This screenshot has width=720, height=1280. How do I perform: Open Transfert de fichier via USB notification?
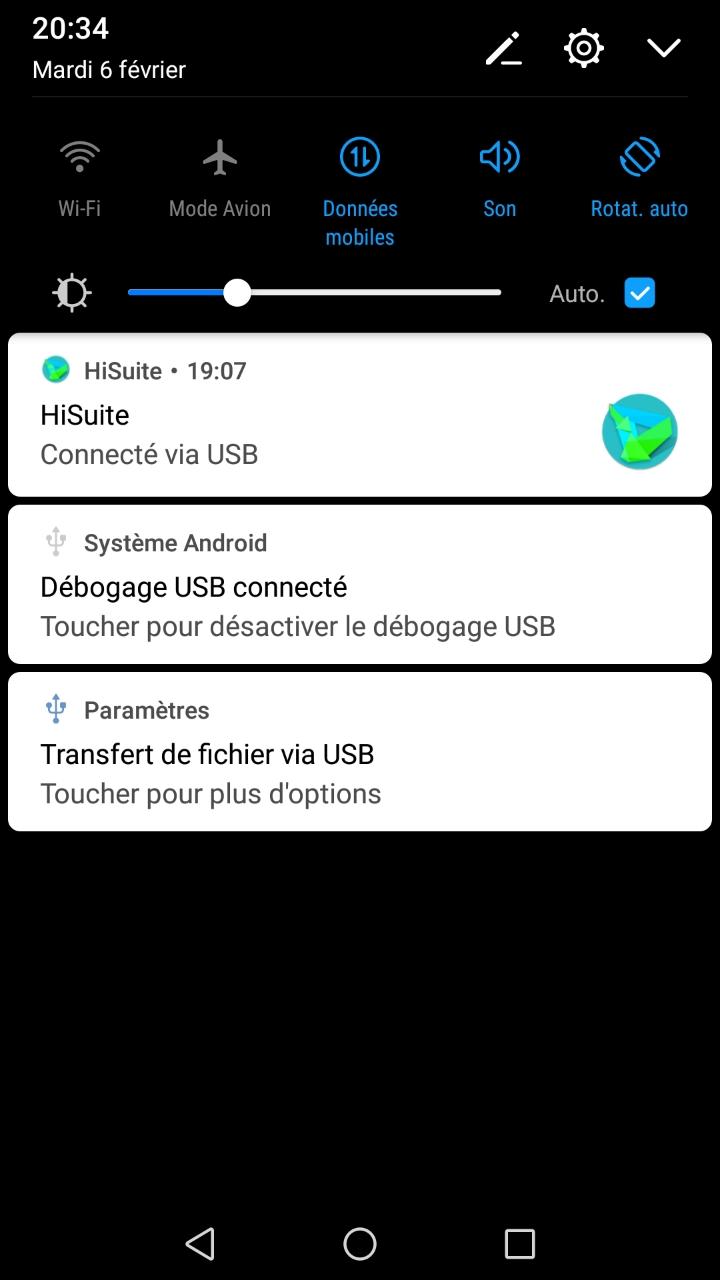tap(360, 752)
